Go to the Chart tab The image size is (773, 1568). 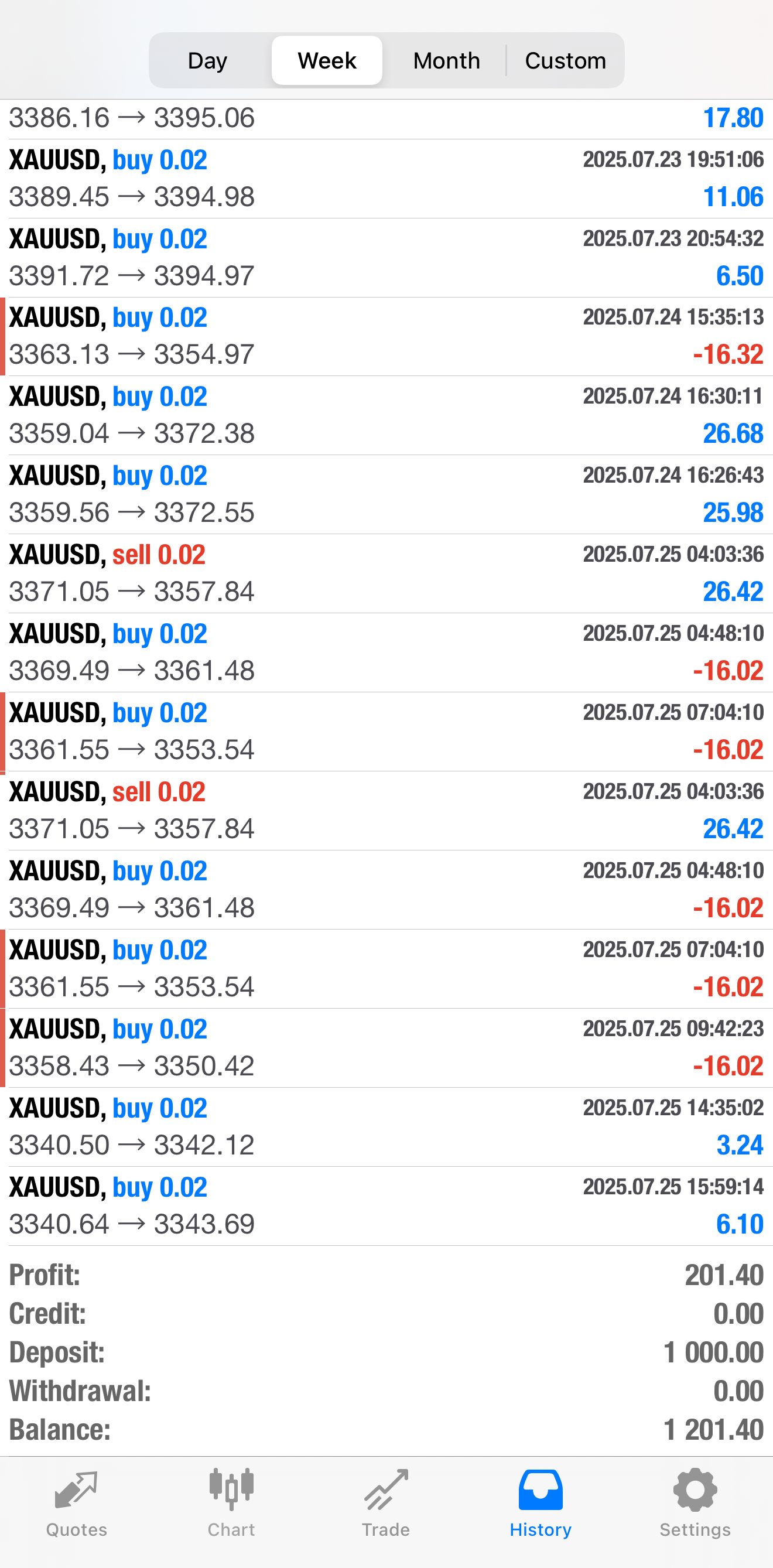point(231,1503)
